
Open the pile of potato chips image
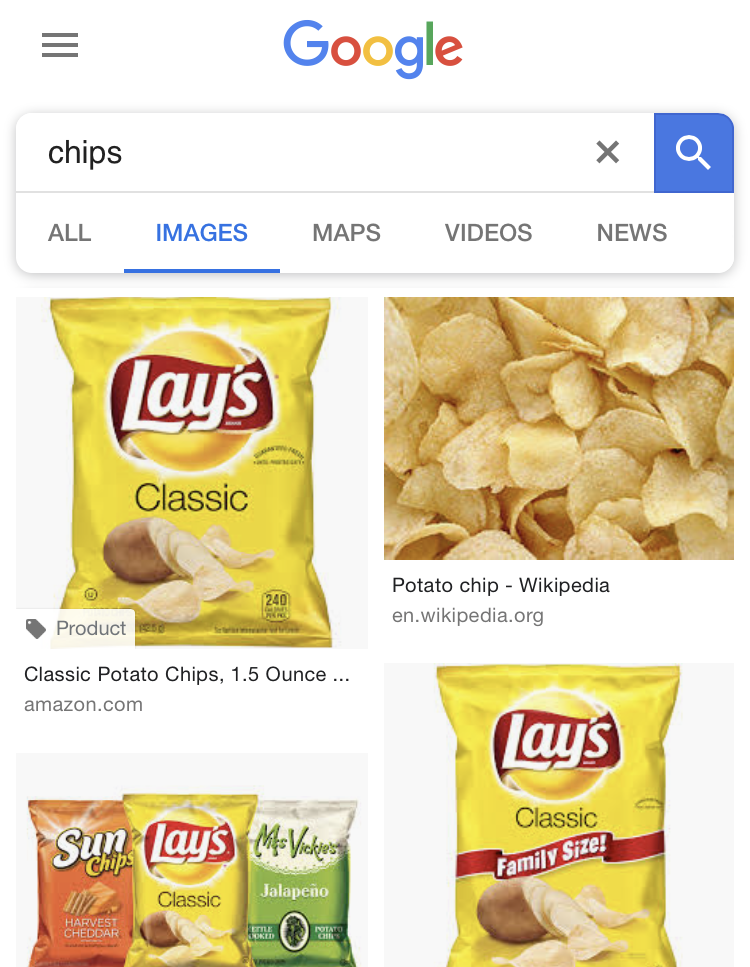(x=558, y=428)
